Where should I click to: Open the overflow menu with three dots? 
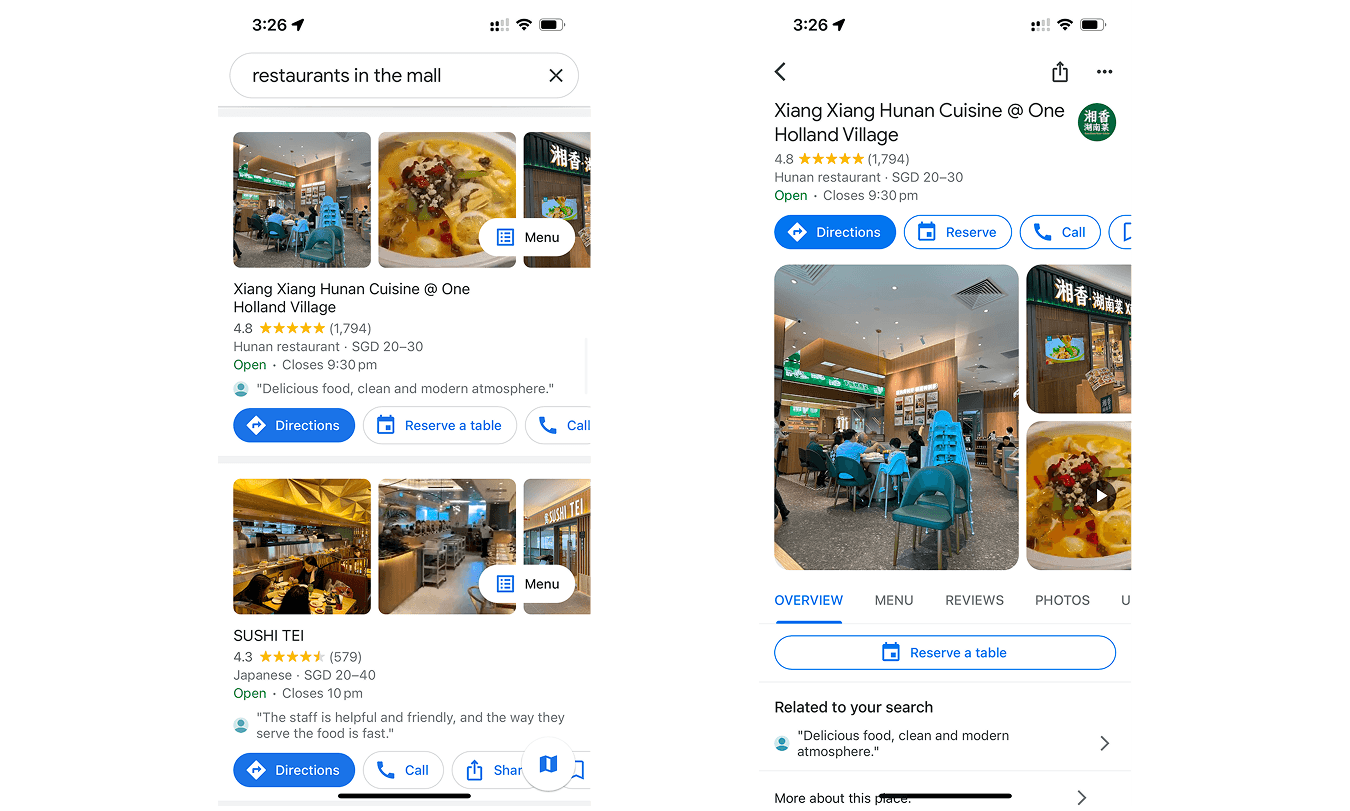click(1104, 72)
